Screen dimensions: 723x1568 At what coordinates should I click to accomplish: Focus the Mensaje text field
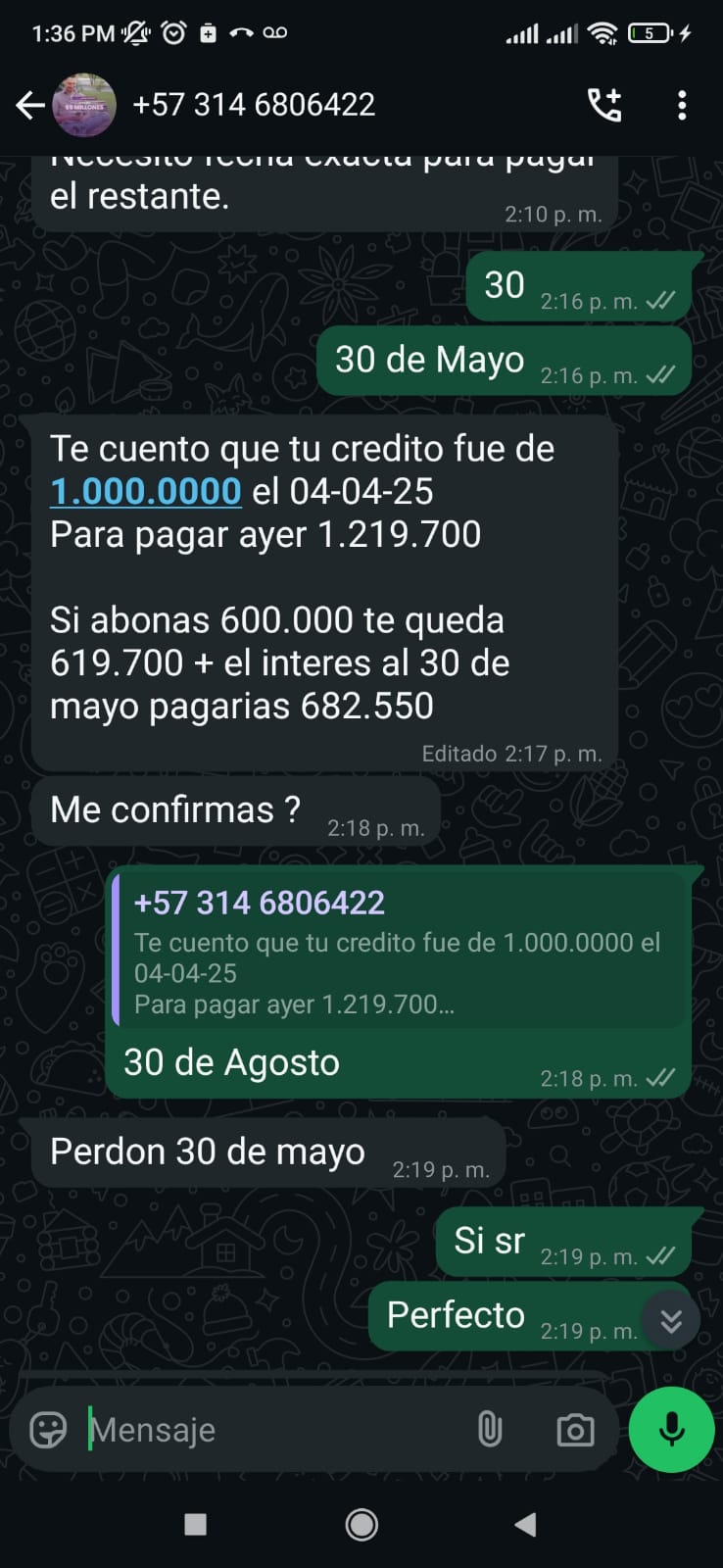(274, 1430)
